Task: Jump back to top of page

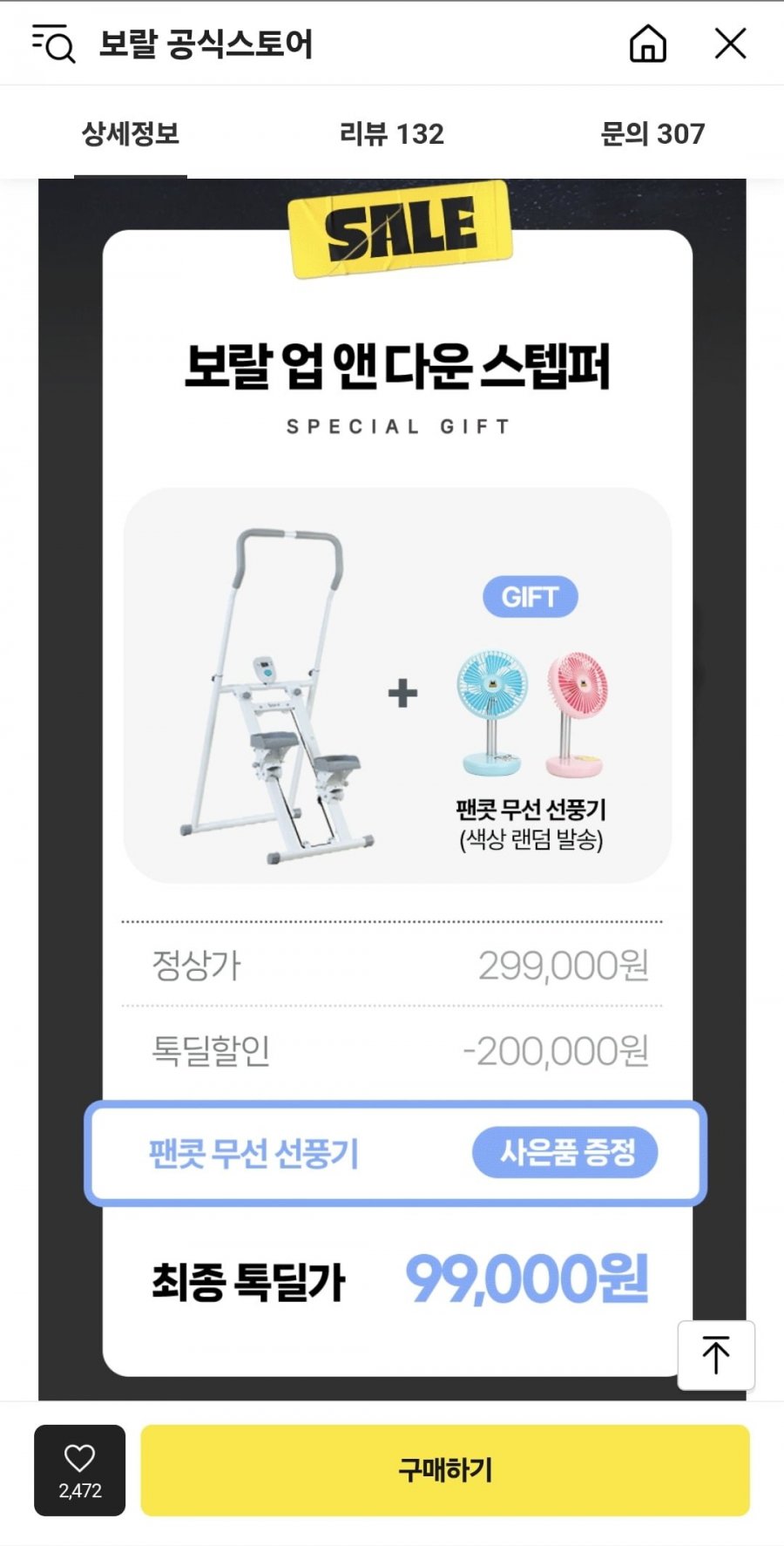Action: (716, 1355)
